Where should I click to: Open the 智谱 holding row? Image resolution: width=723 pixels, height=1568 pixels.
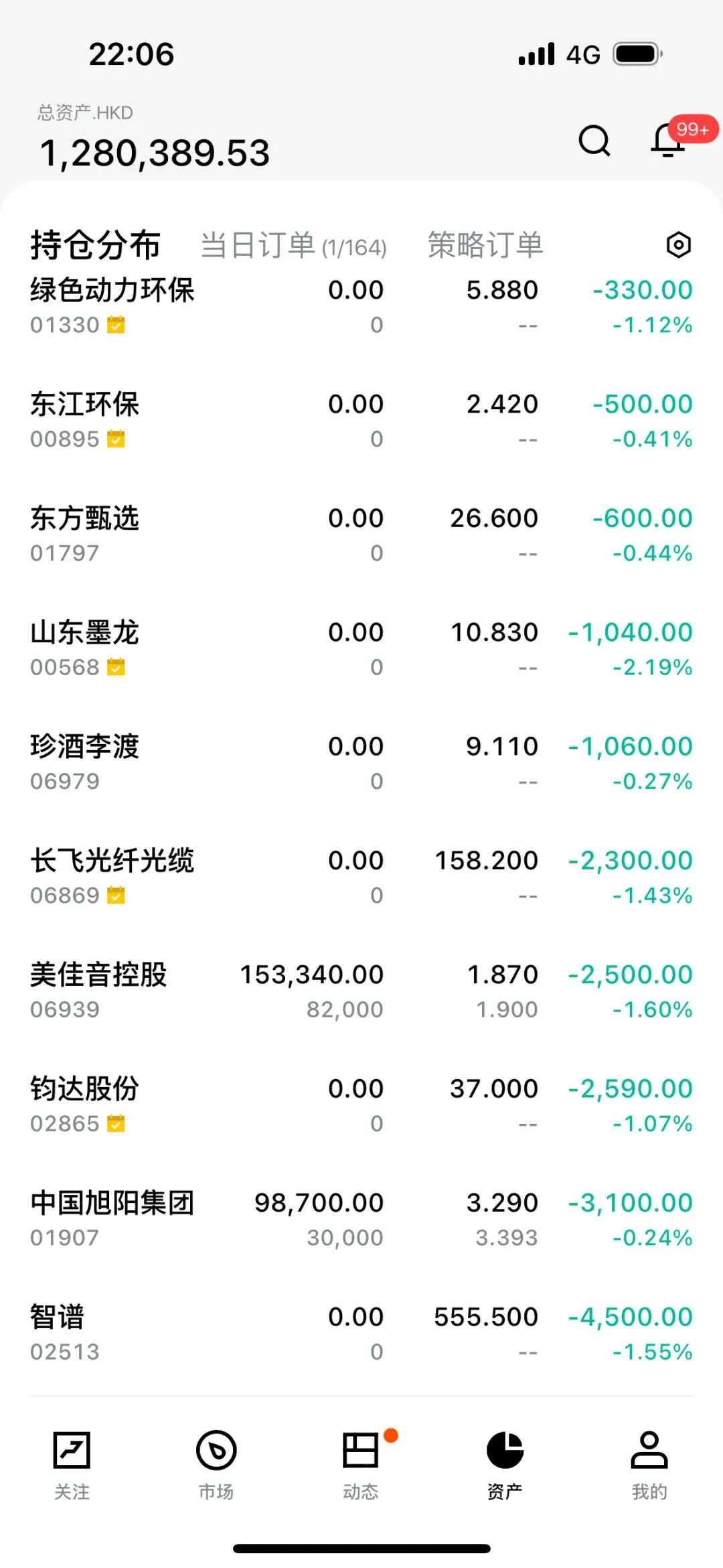click(361, 1333)
